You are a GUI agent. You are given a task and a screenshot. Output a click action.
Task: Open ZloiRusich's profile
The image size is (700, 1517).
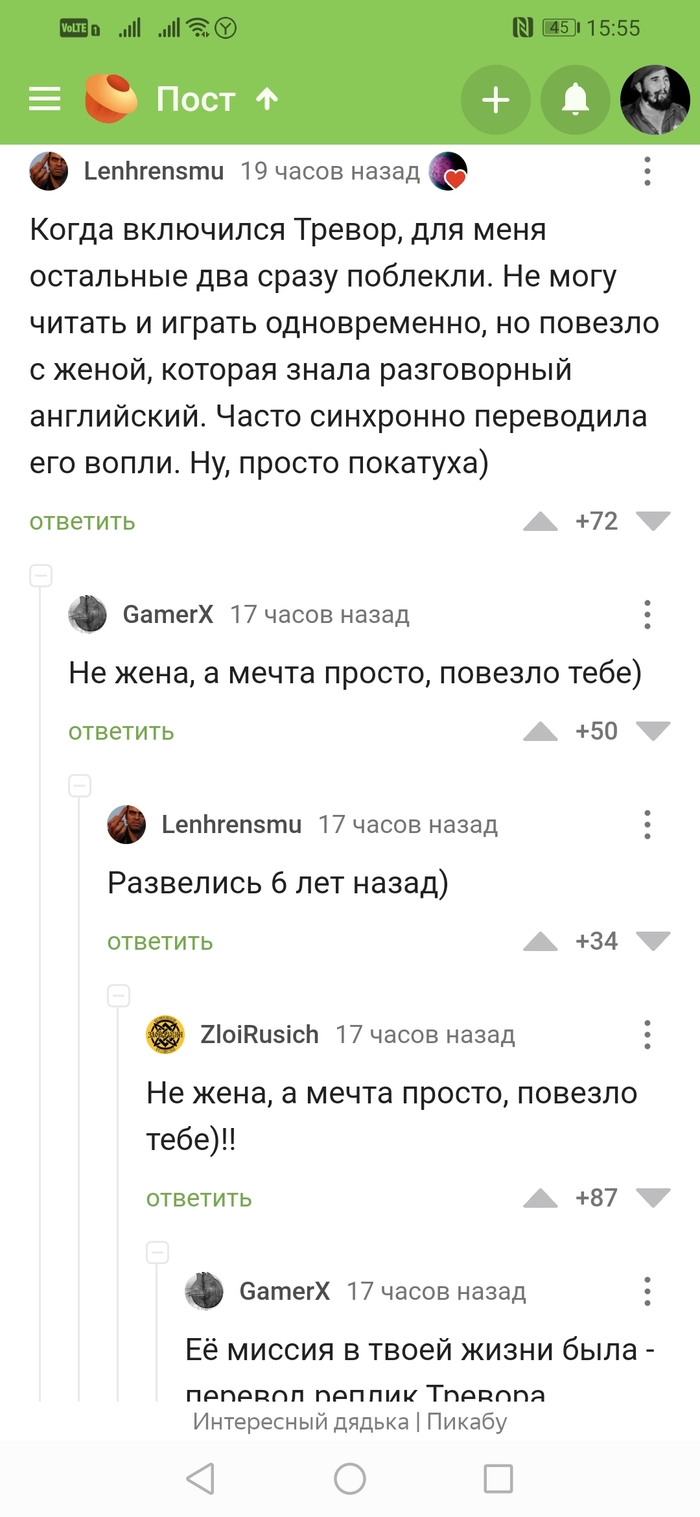259,1034
